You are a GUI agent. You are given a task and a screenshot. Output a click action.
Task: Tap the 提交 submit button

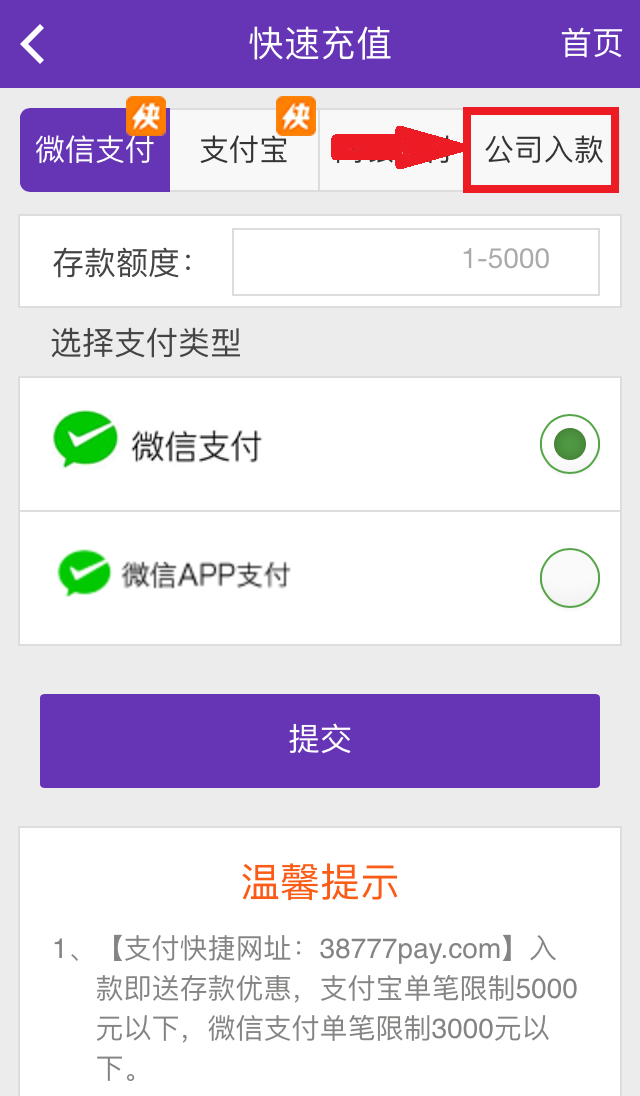tap(320, 741)
